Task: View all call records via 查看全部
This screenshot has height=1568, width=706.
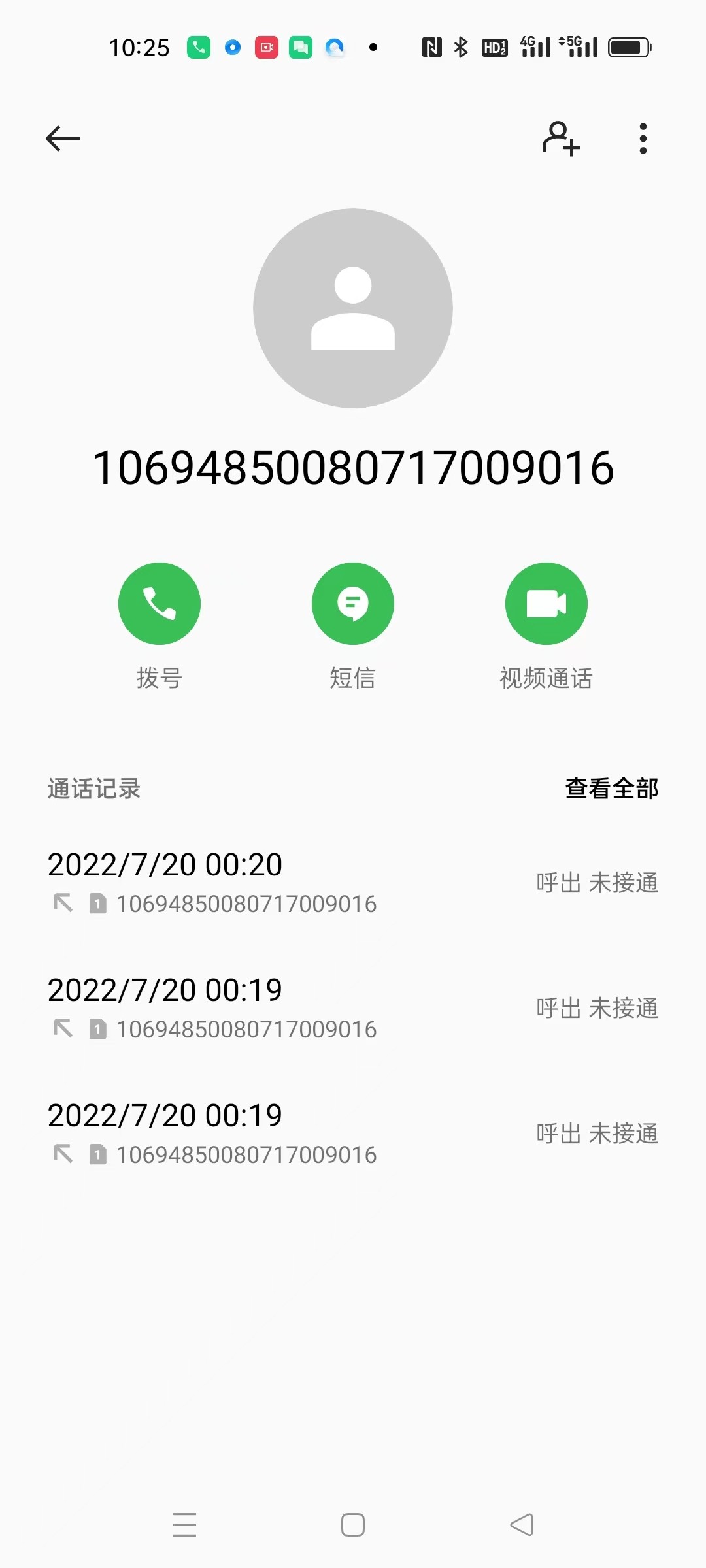Action: [x=612, y=789]
